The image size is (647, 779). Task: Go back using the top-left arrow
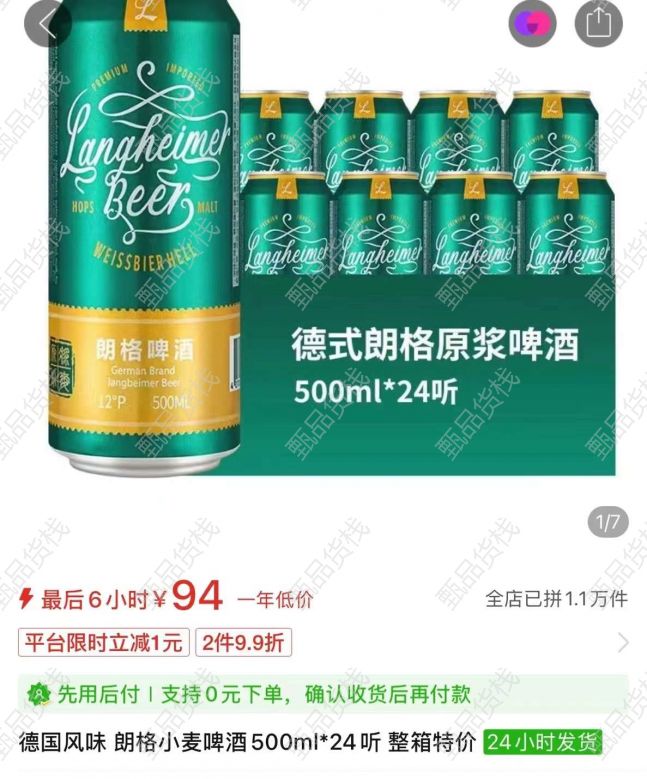point(45,24)
